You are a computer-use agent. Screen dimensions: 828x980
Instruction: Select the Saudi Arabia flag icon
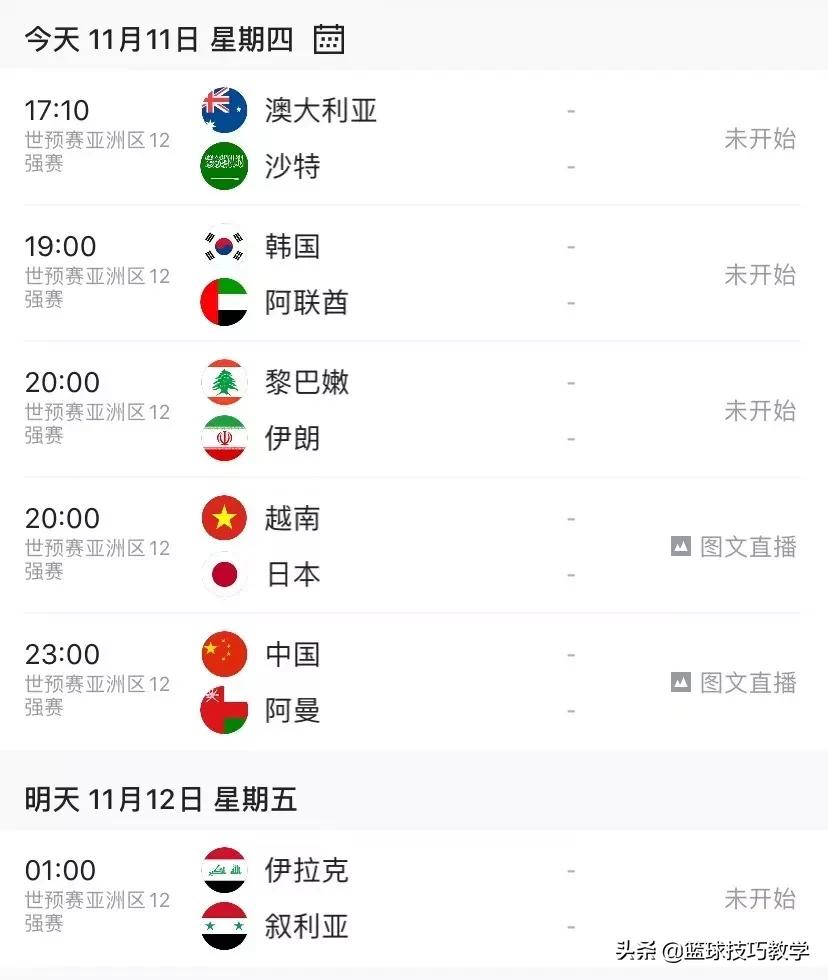(x=224, y=166)
